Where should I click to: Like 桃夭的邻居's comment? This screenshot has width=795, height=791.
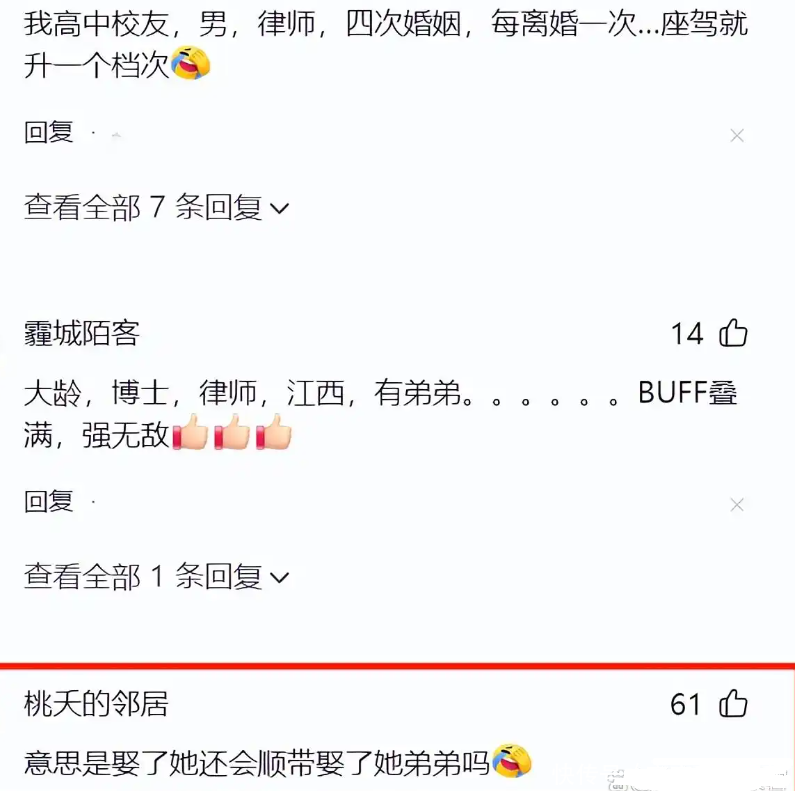(x=734, y=704)
